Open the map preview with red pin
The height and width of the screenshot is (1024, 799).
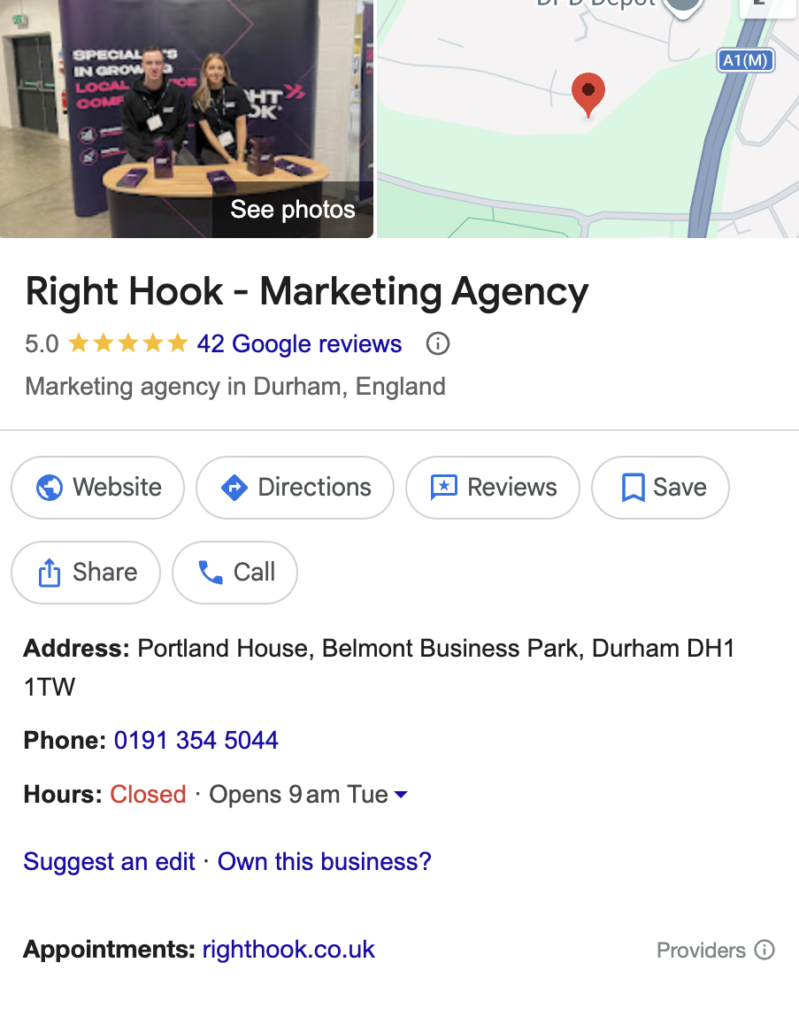pos(588,118)
